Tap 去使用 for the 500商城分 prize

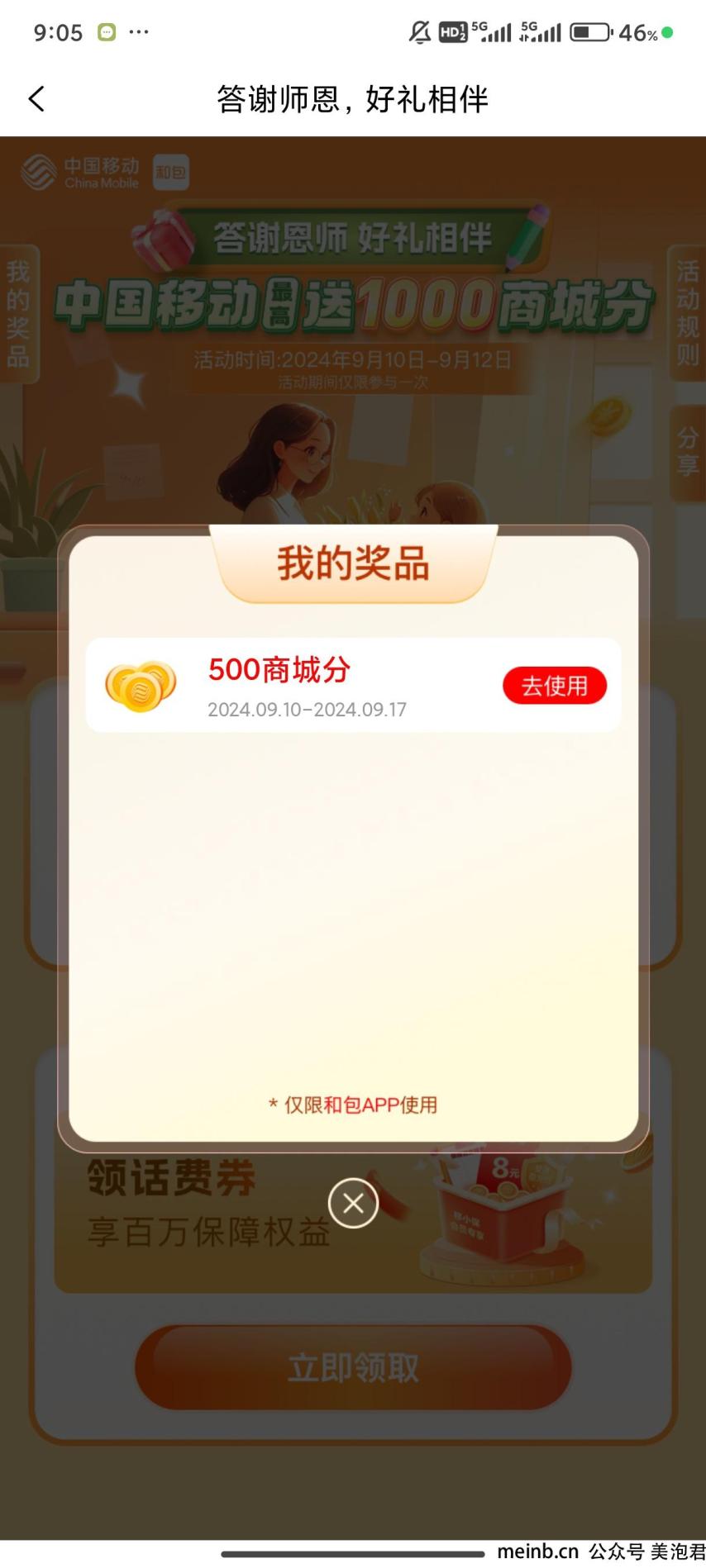(555, 686)
